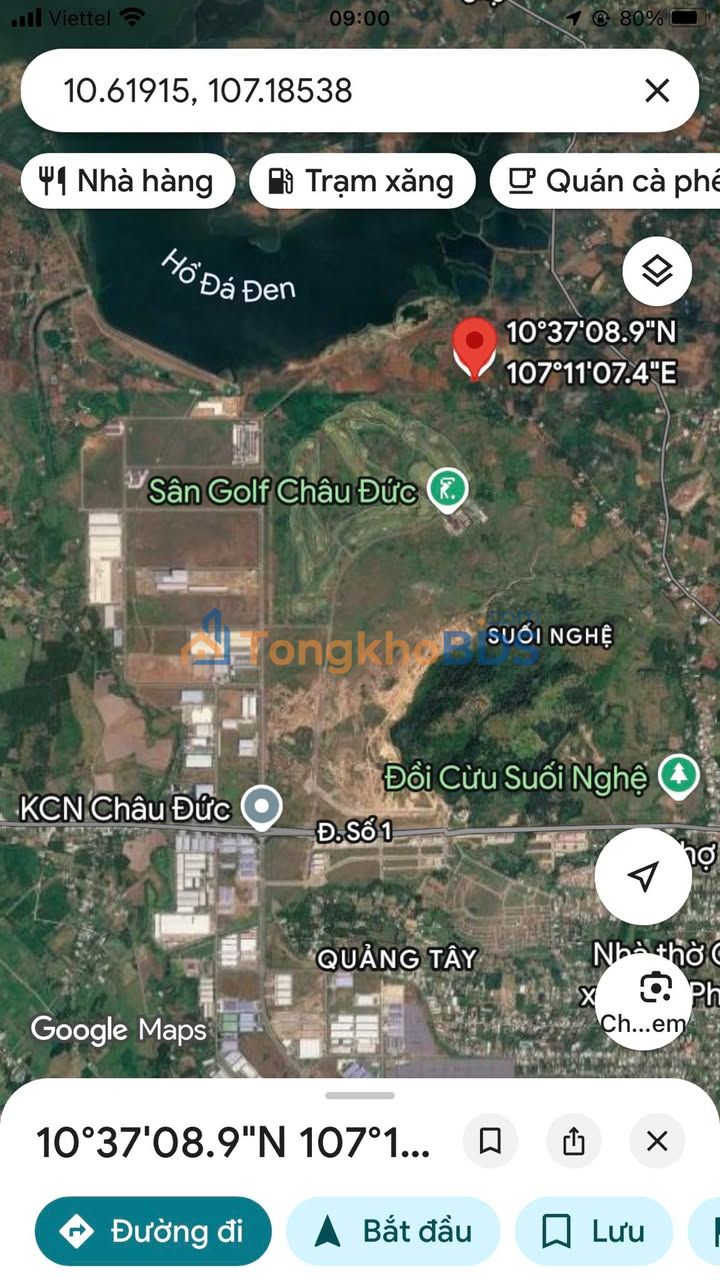Screen dimensions: 720x1280
Task: Center map on my location
Action: point(643,876)
